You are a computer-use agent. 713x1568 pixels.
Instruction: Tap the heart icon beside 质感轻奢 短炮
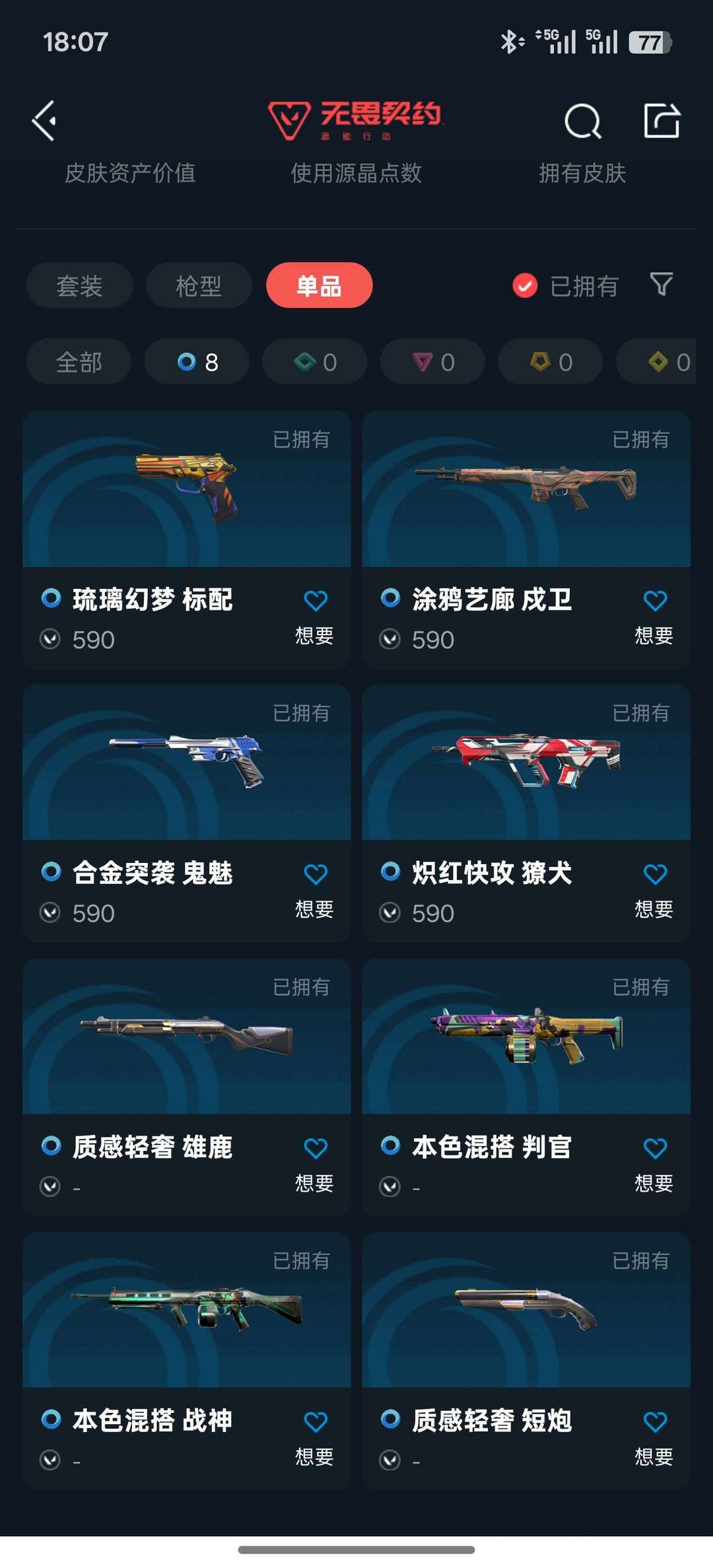654,1421
